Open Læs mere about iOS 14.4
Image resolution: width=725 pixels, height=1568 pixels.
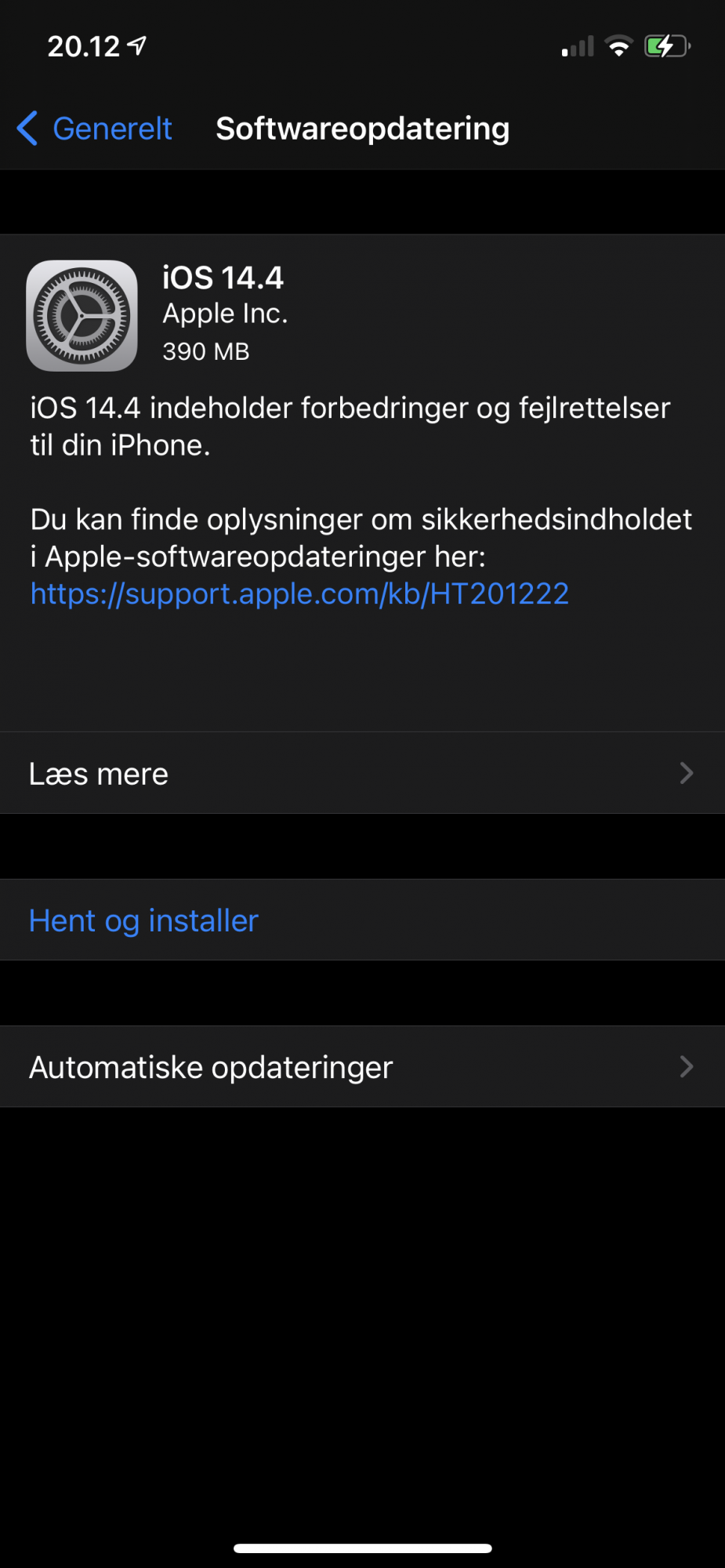(362, 774)
